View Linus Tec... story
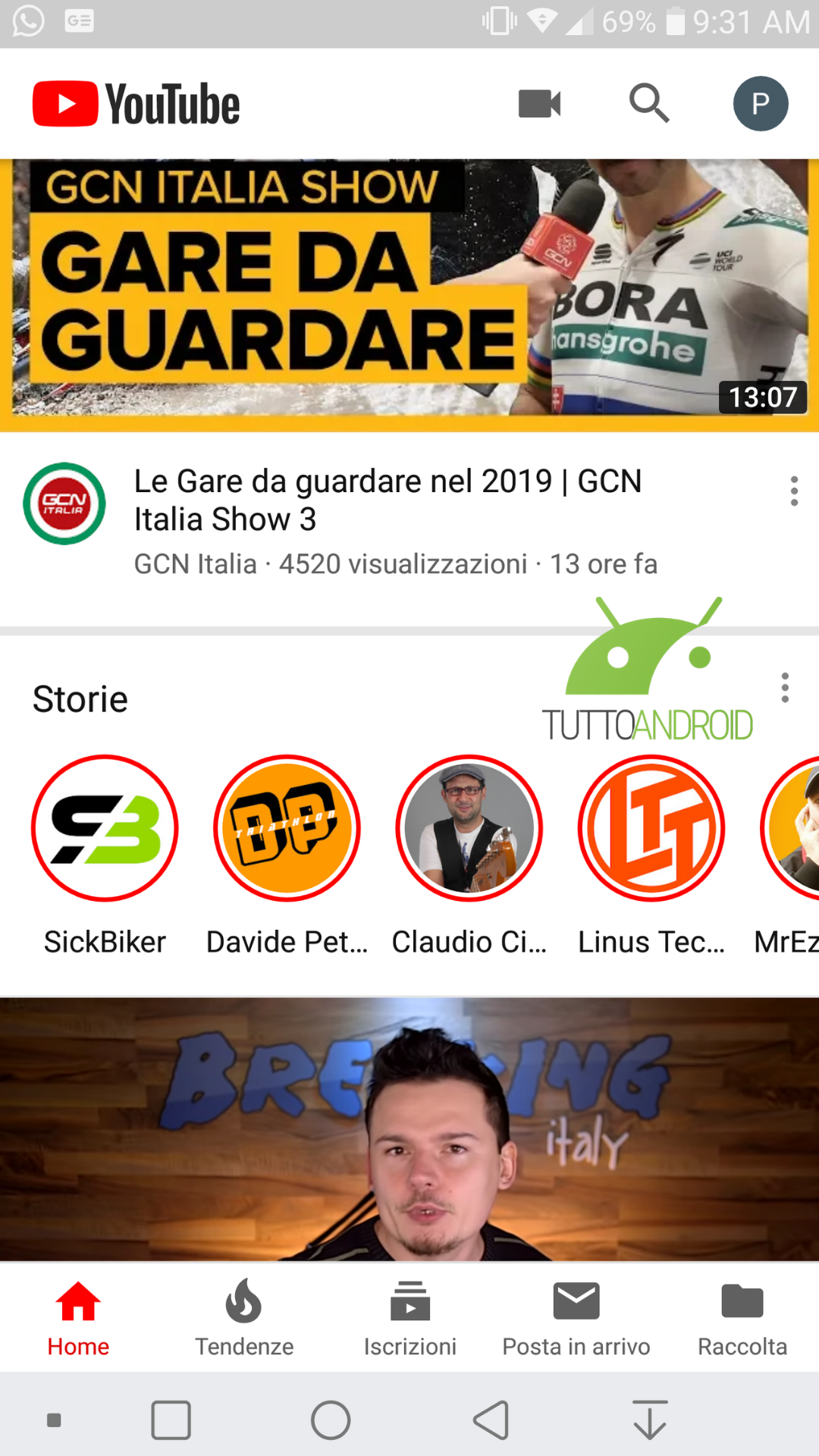 pos(651,828)
